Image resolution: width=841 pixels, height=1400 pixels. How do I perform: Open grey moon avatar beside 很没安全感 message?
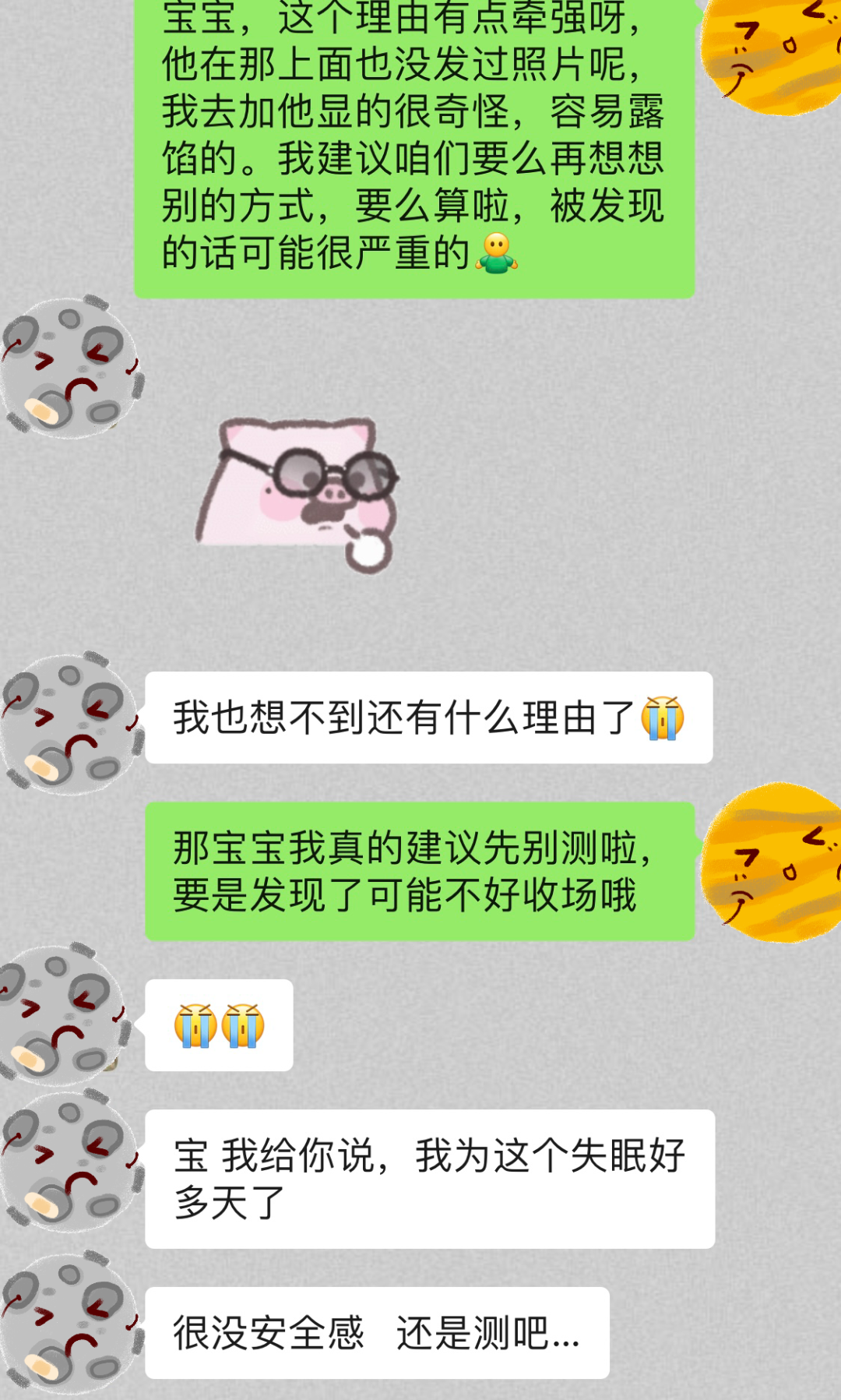point(72,1321)
